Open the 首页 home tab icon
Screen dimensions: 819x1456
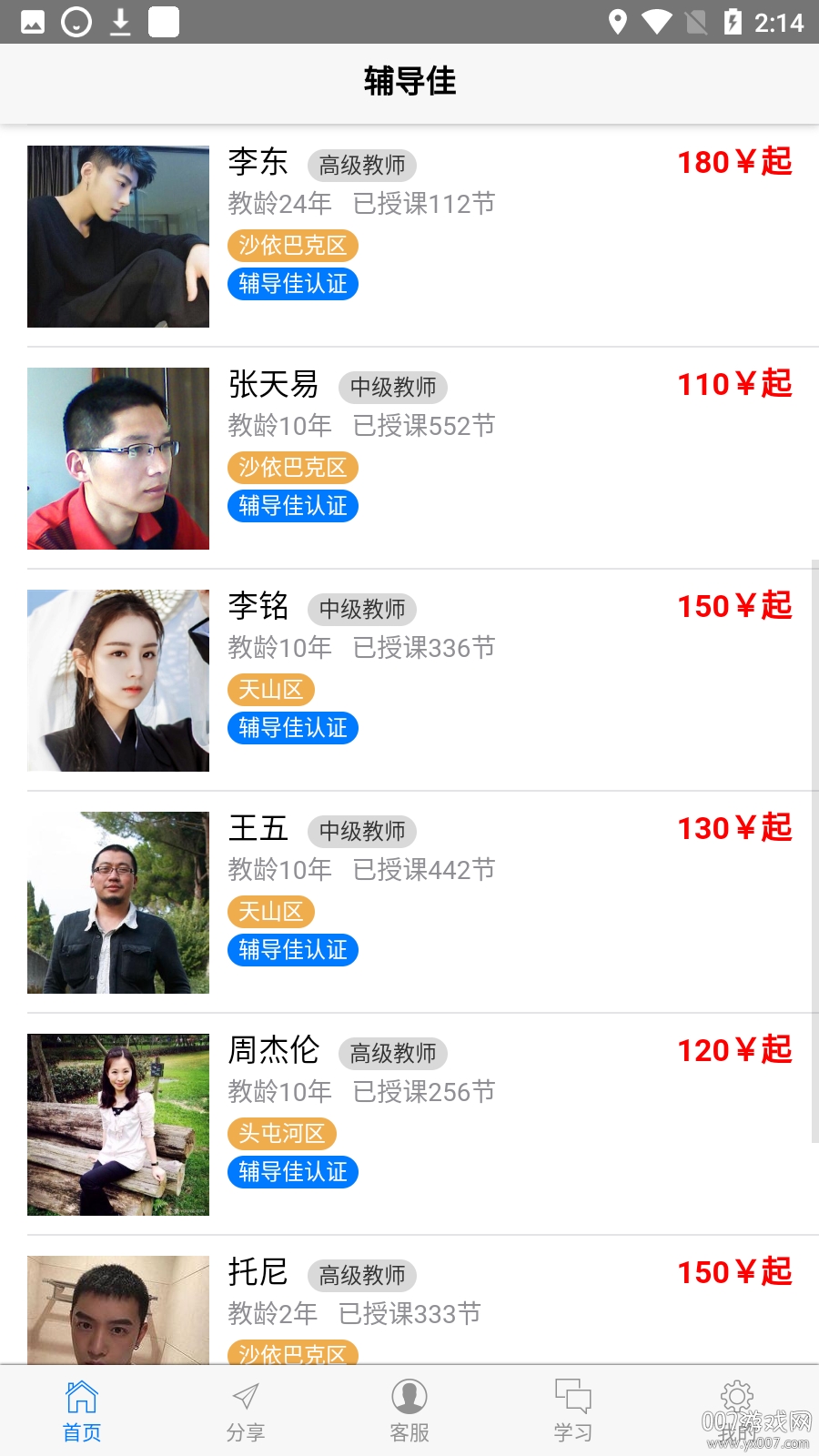pyautogui.click(x=81, y=1395)
